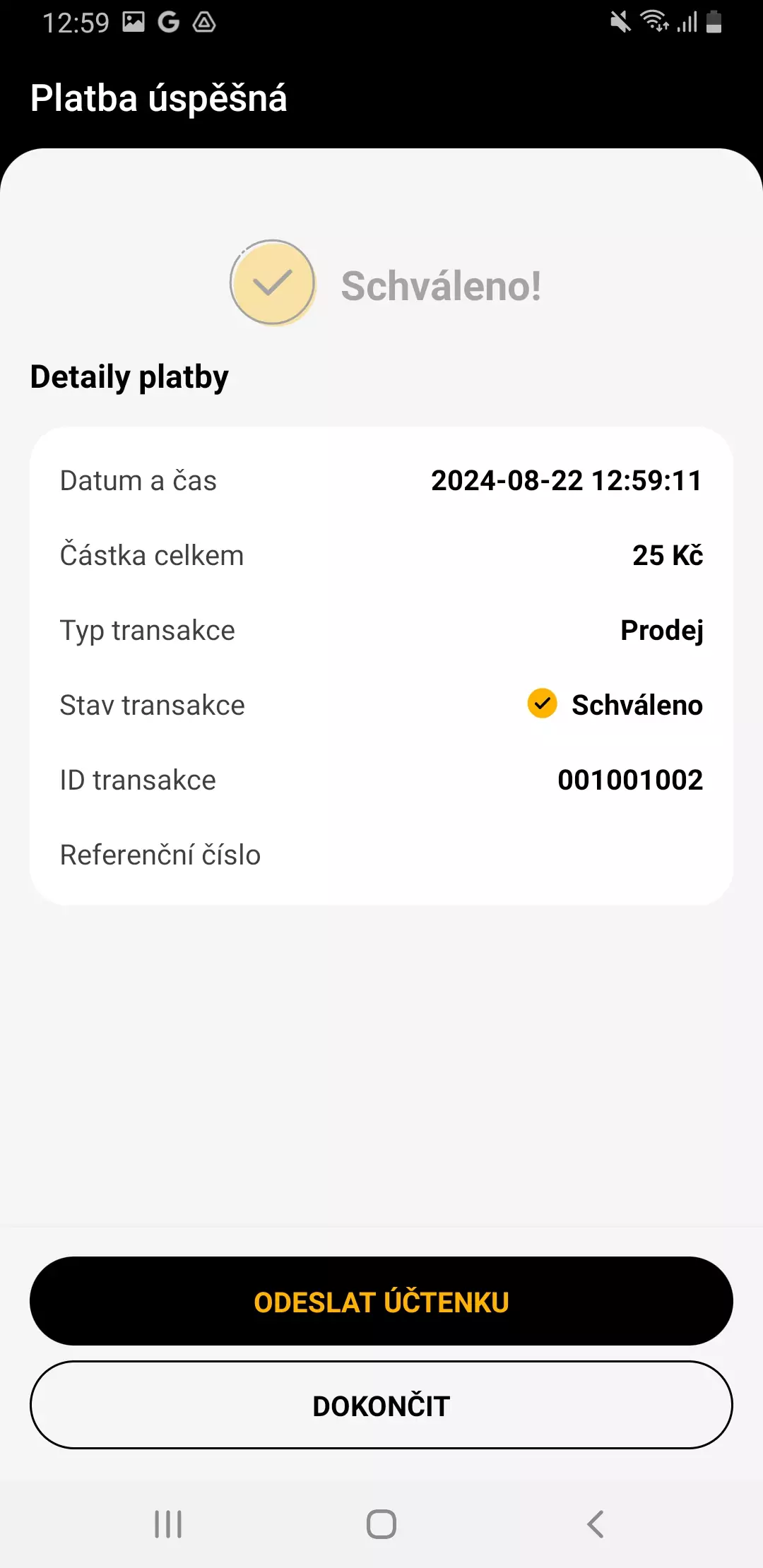Click the approved checkmark circle icon
This screenshot has width=763, height=1568.
click(272, 283)
